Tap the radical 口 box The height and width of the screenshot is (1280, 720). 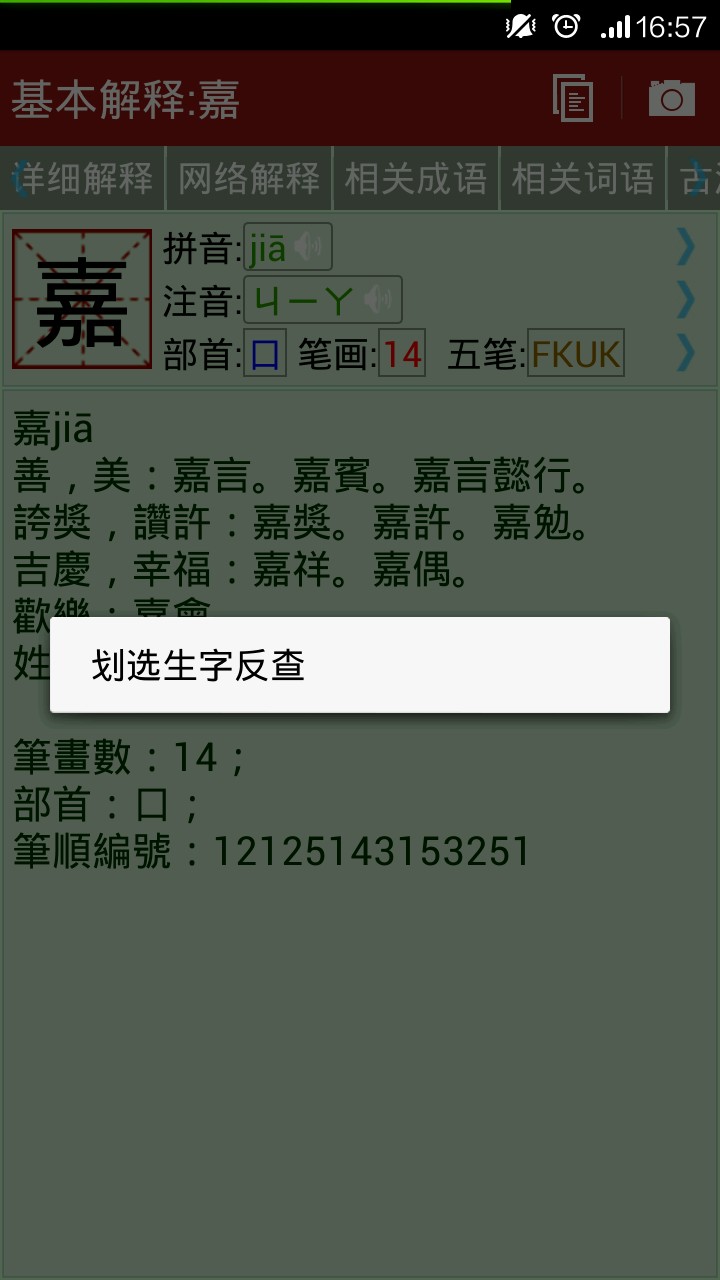[265, 354]
